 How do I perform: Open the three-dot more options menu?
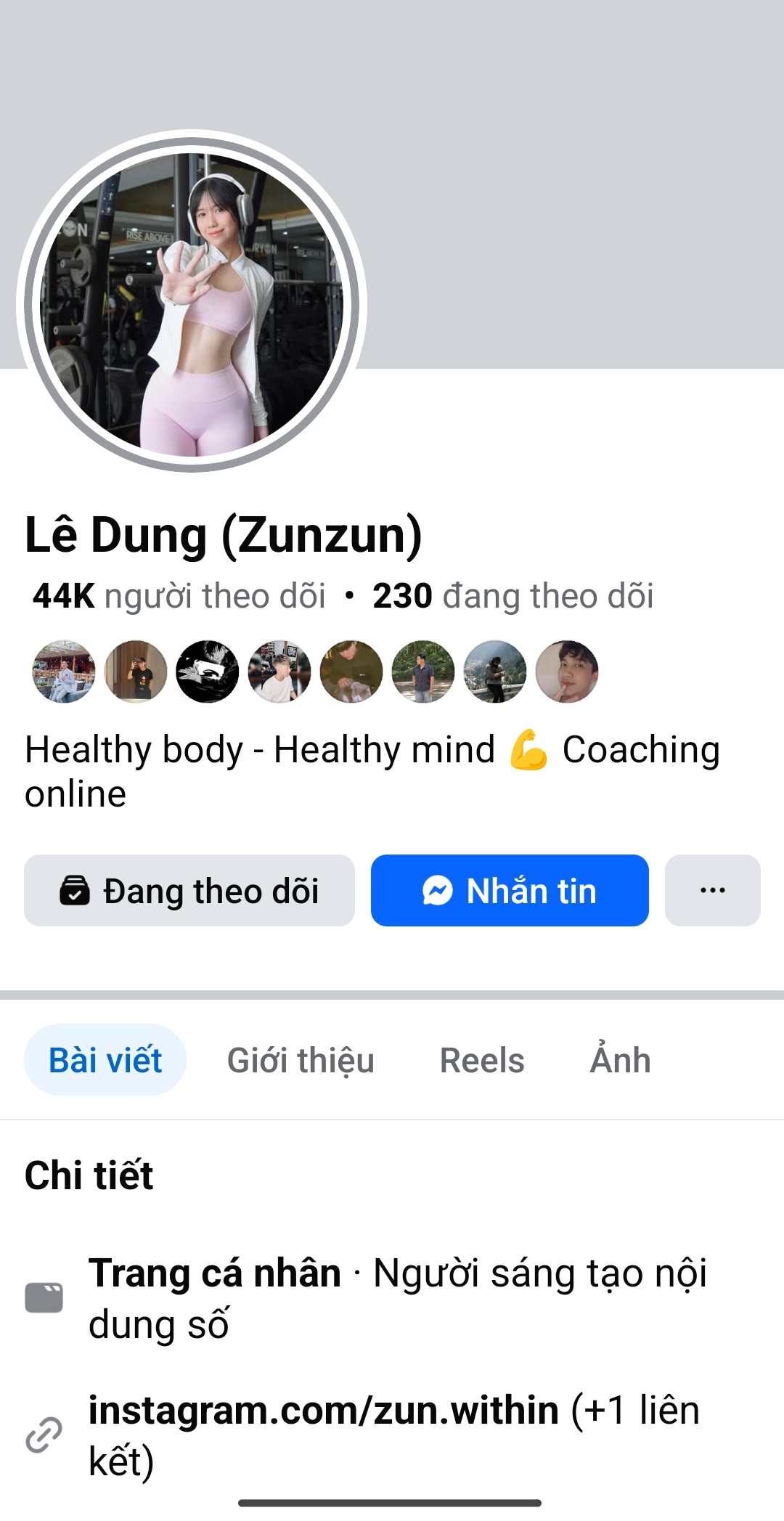(x=712, y=891)
